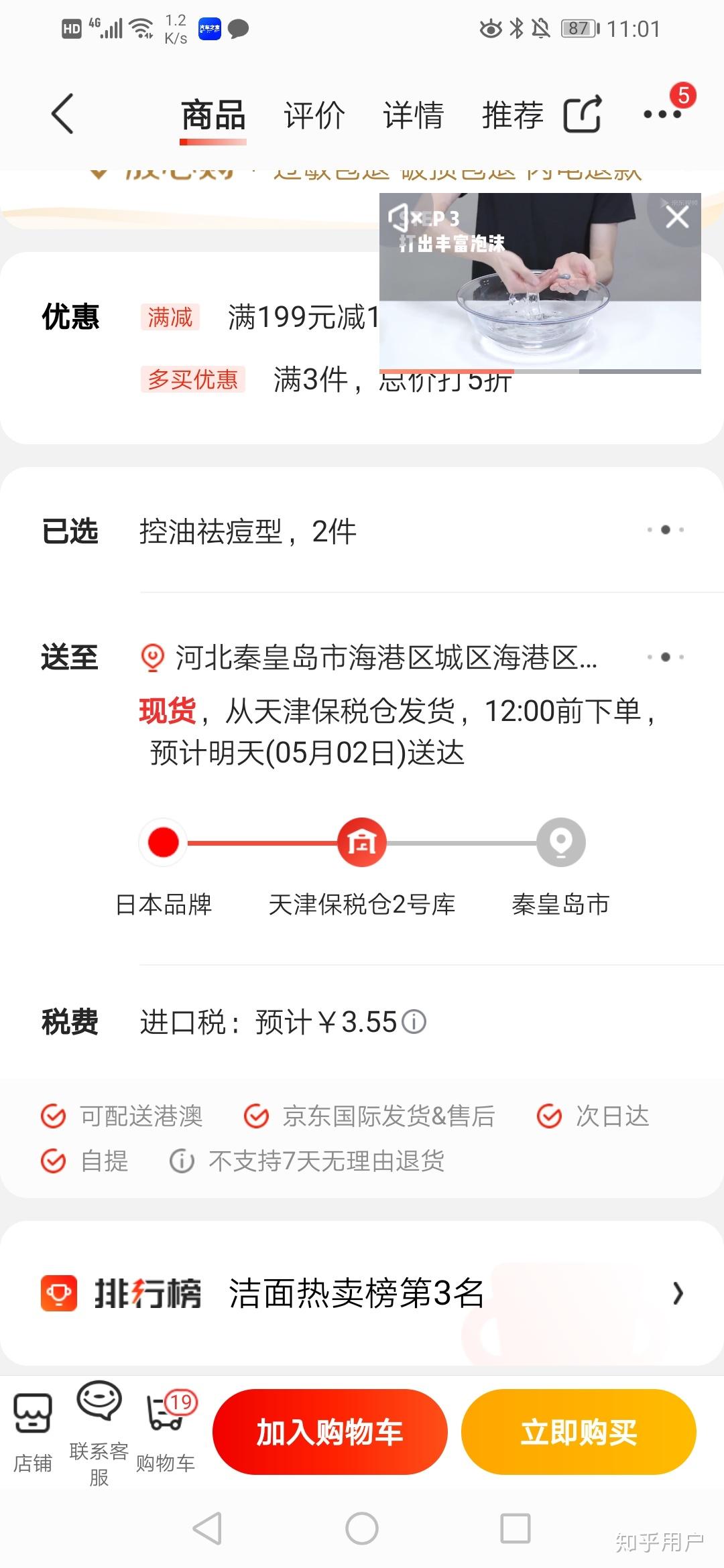This screenshot has width=724, height=1568.
Task: Tap the system home button
Action: click(362, 1528)
